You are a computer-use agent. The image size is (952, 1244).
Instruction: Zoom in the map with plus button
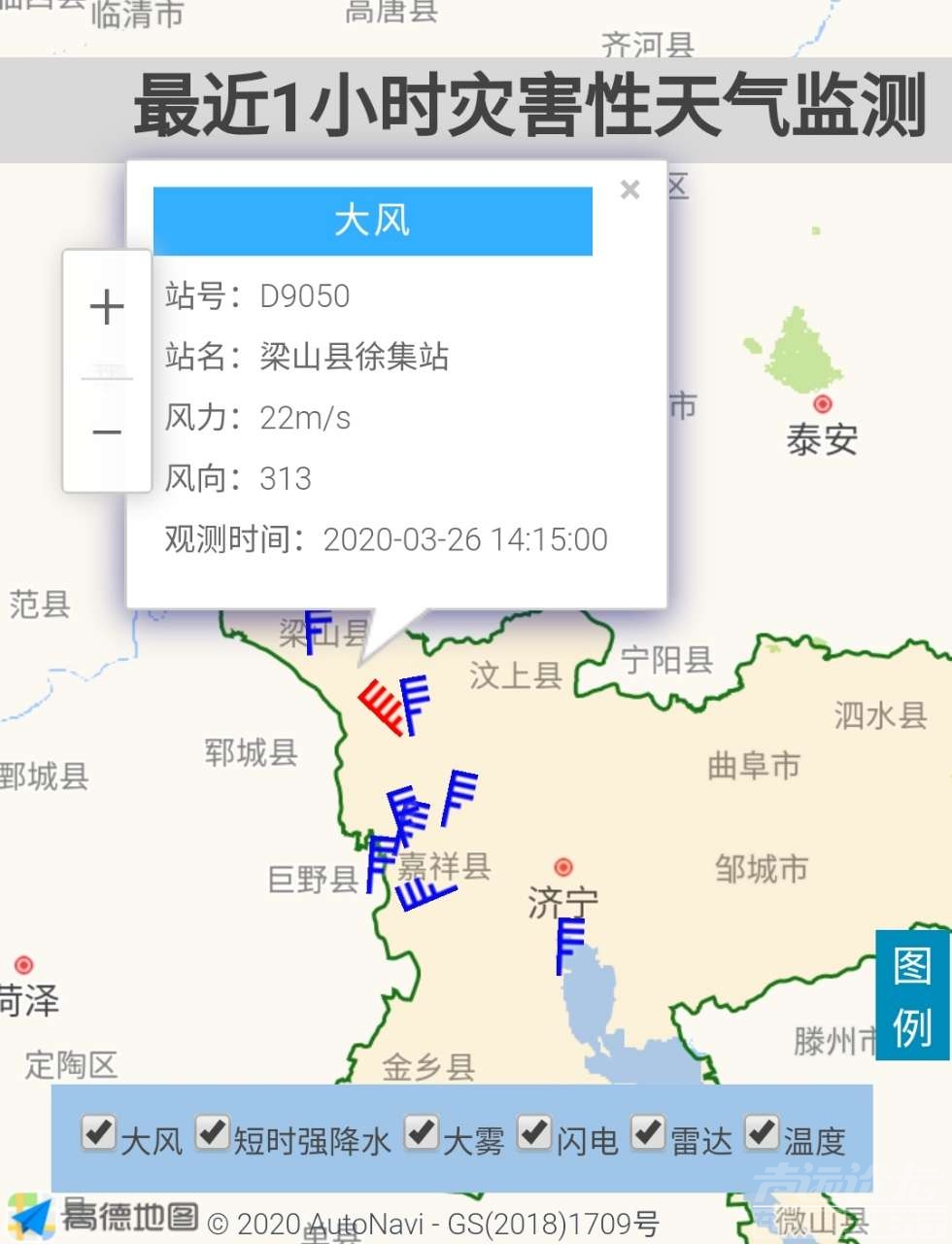click(107, 308)
